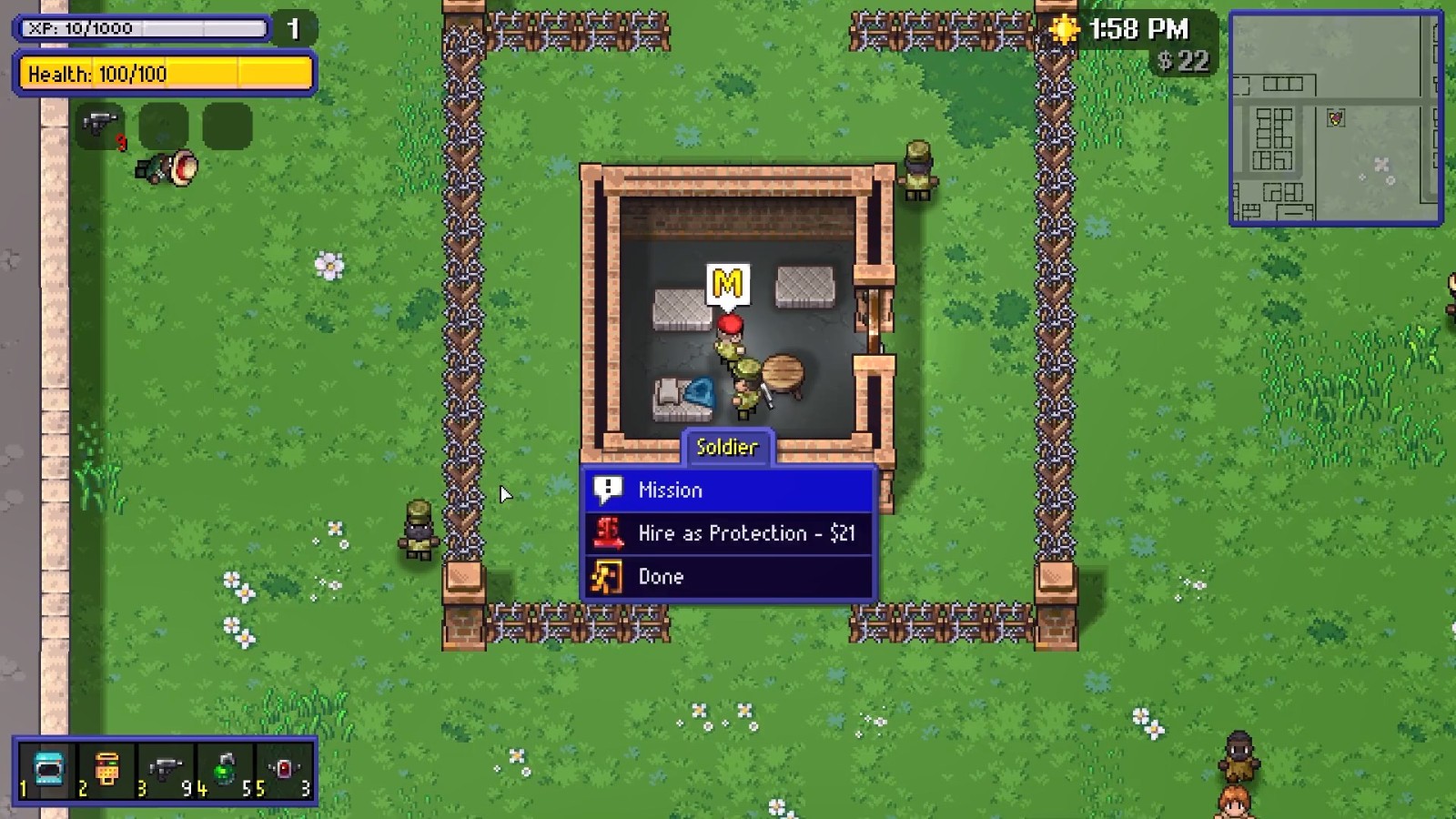Image resolution: width=1456 pixels, height=819 pixels.
Task: Select the green grenade in slot 4
Action: (x=225, y=770)
